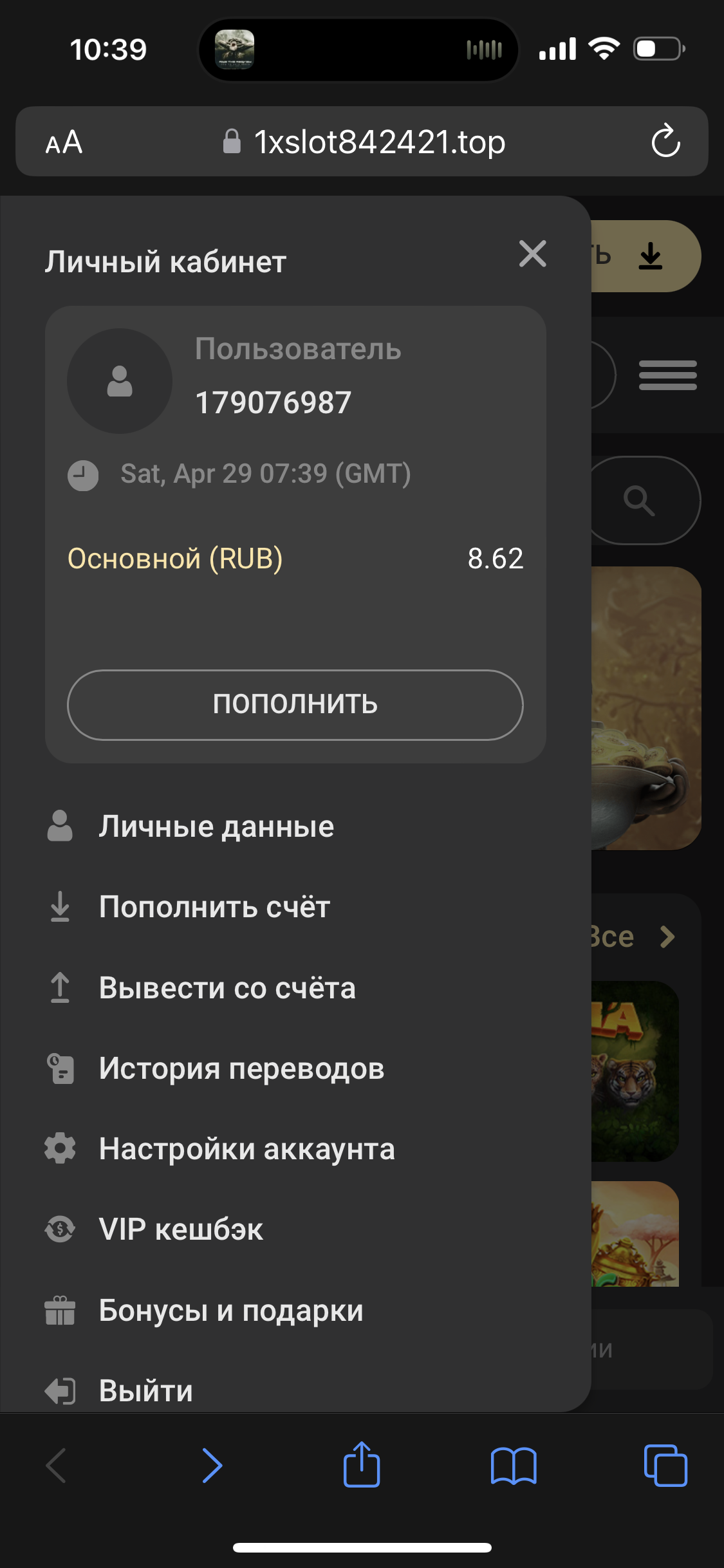The width and height of the screenshot is (724, 1568).
Task: Open the hamburger menu
Action: [667, 375]
